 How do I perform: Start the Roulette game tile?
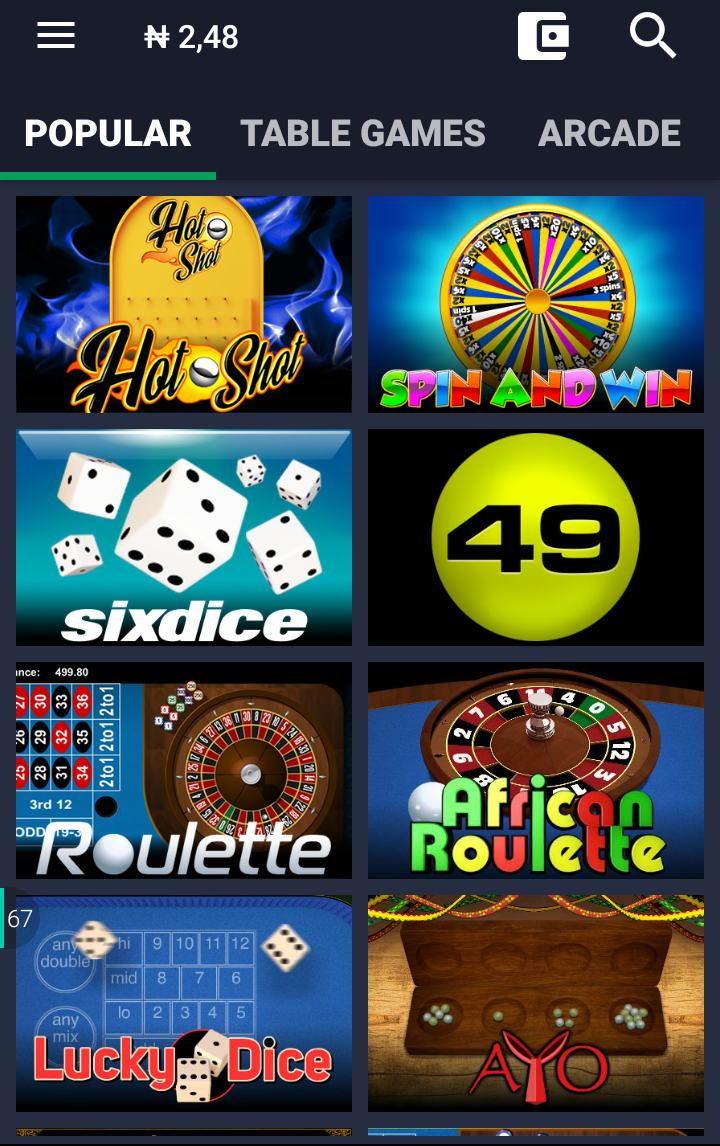[184, 770]
